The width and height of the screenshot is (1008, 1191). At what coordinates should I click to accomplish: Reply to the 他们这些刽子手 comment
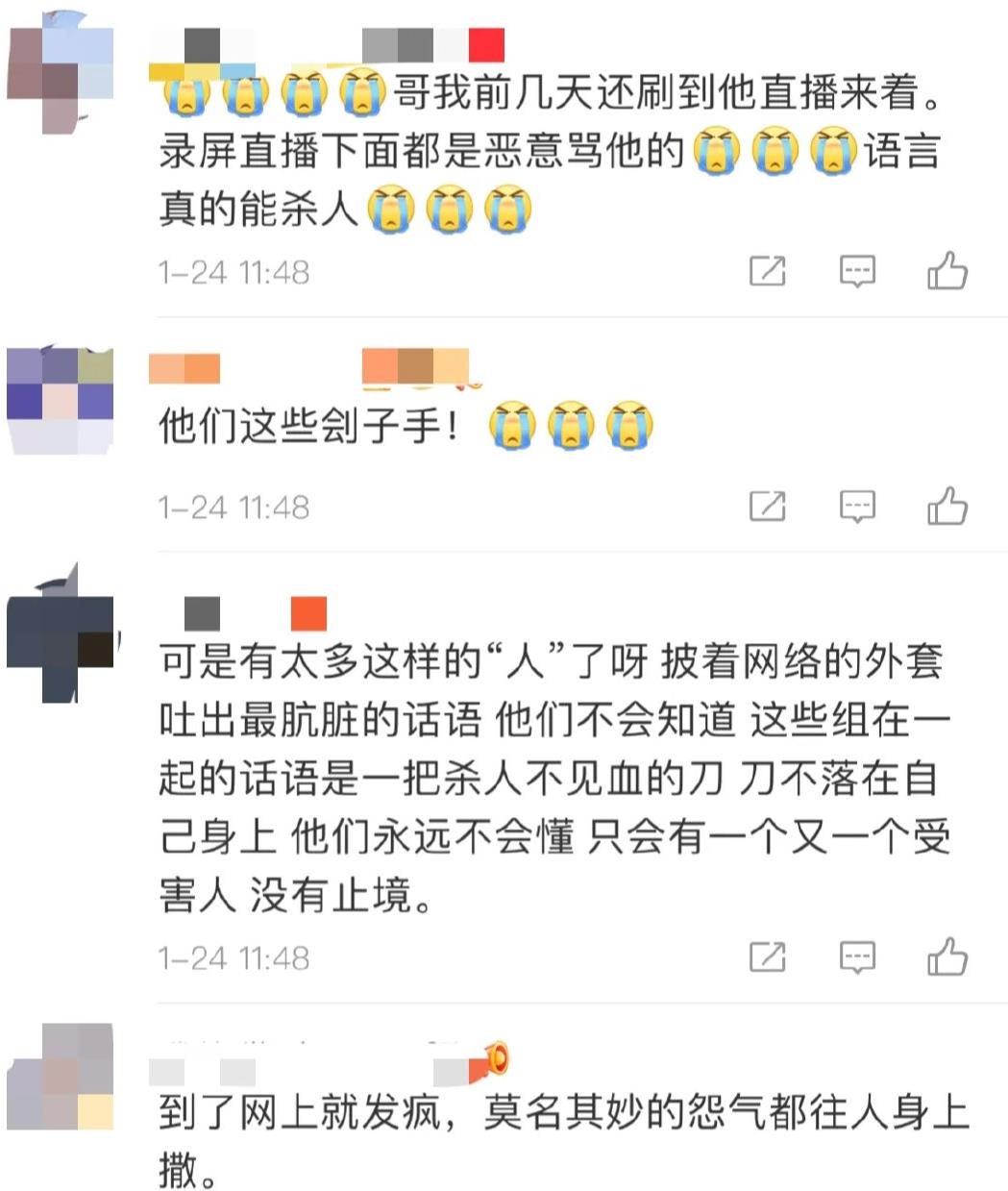pyautogui.click(x=857, y=507)
